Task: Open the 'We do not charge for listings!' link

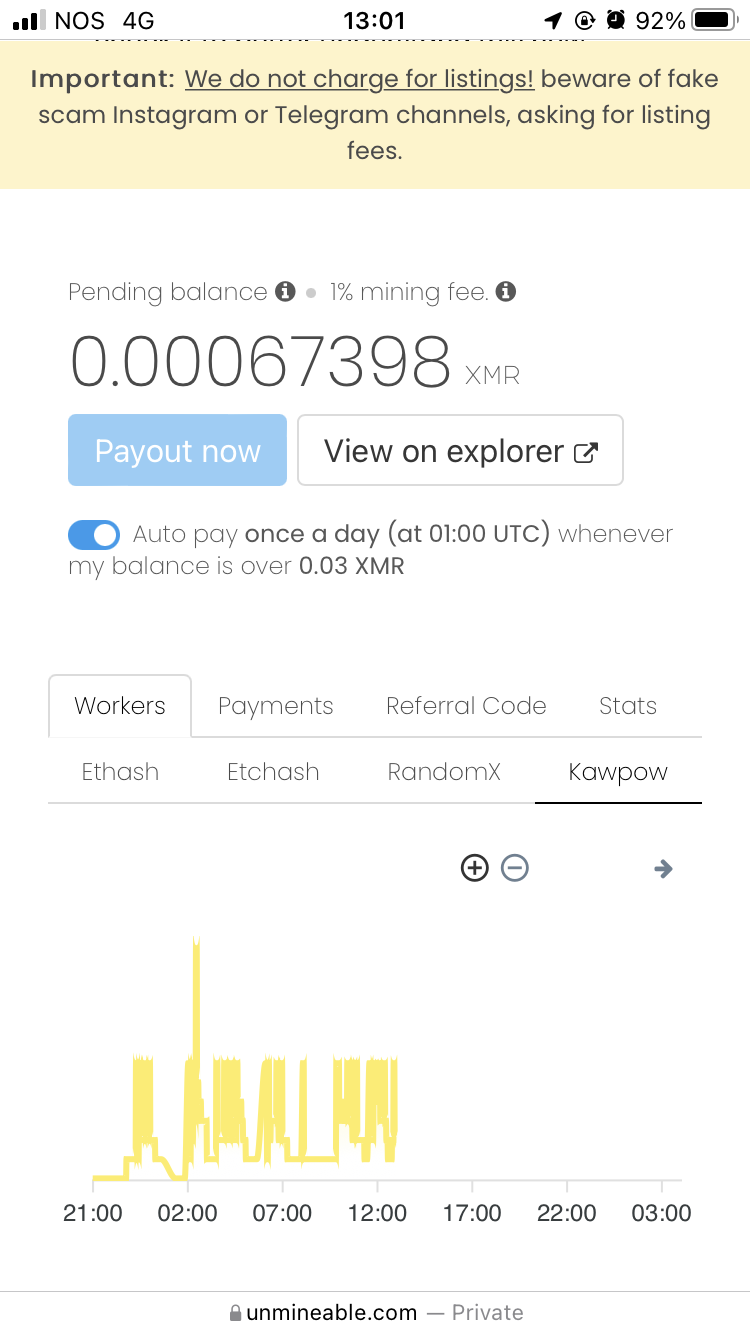Action: tap(359, 79)
